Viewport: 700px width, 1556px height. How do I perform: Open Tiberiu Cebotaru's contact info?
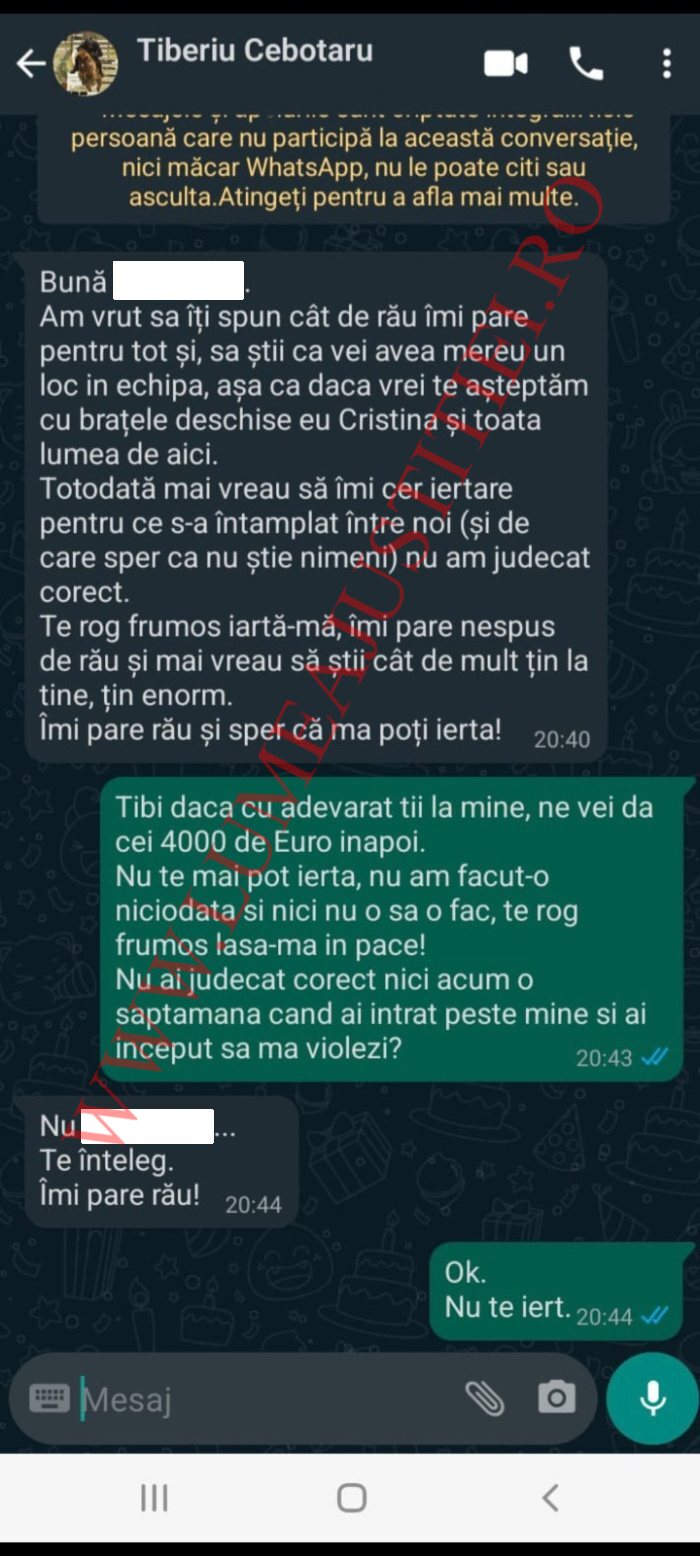point(254,50)
